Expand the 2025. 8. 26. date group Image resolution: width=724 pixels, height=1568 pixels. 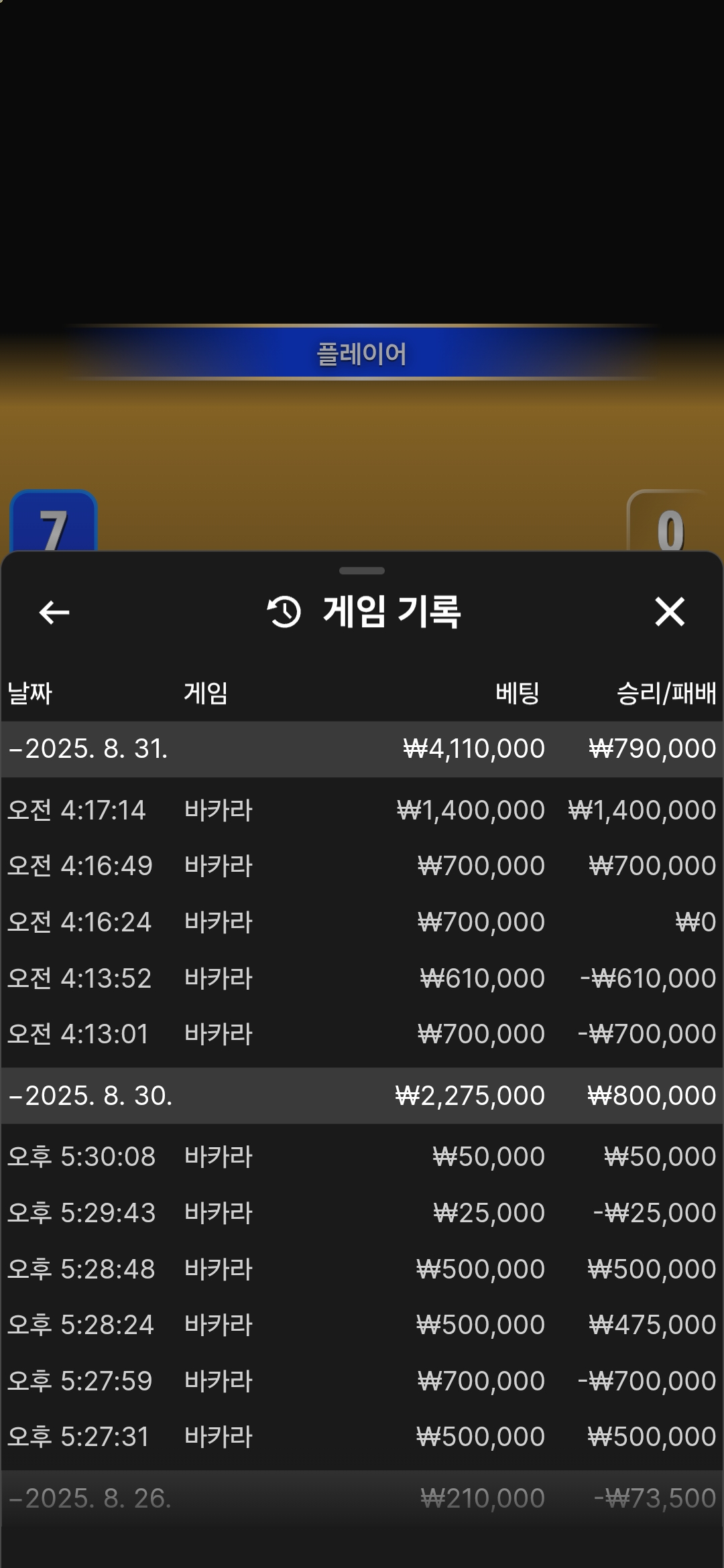coord(362,1498)
